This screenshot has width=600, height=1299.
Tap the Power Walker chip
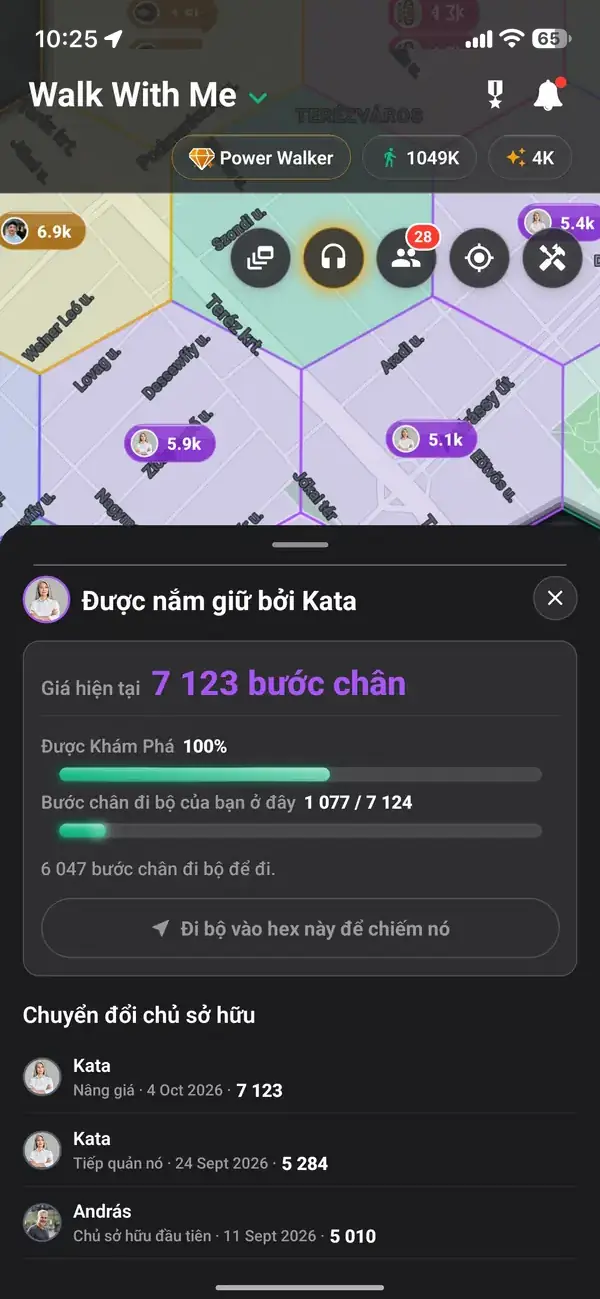(x=261, y=158)
